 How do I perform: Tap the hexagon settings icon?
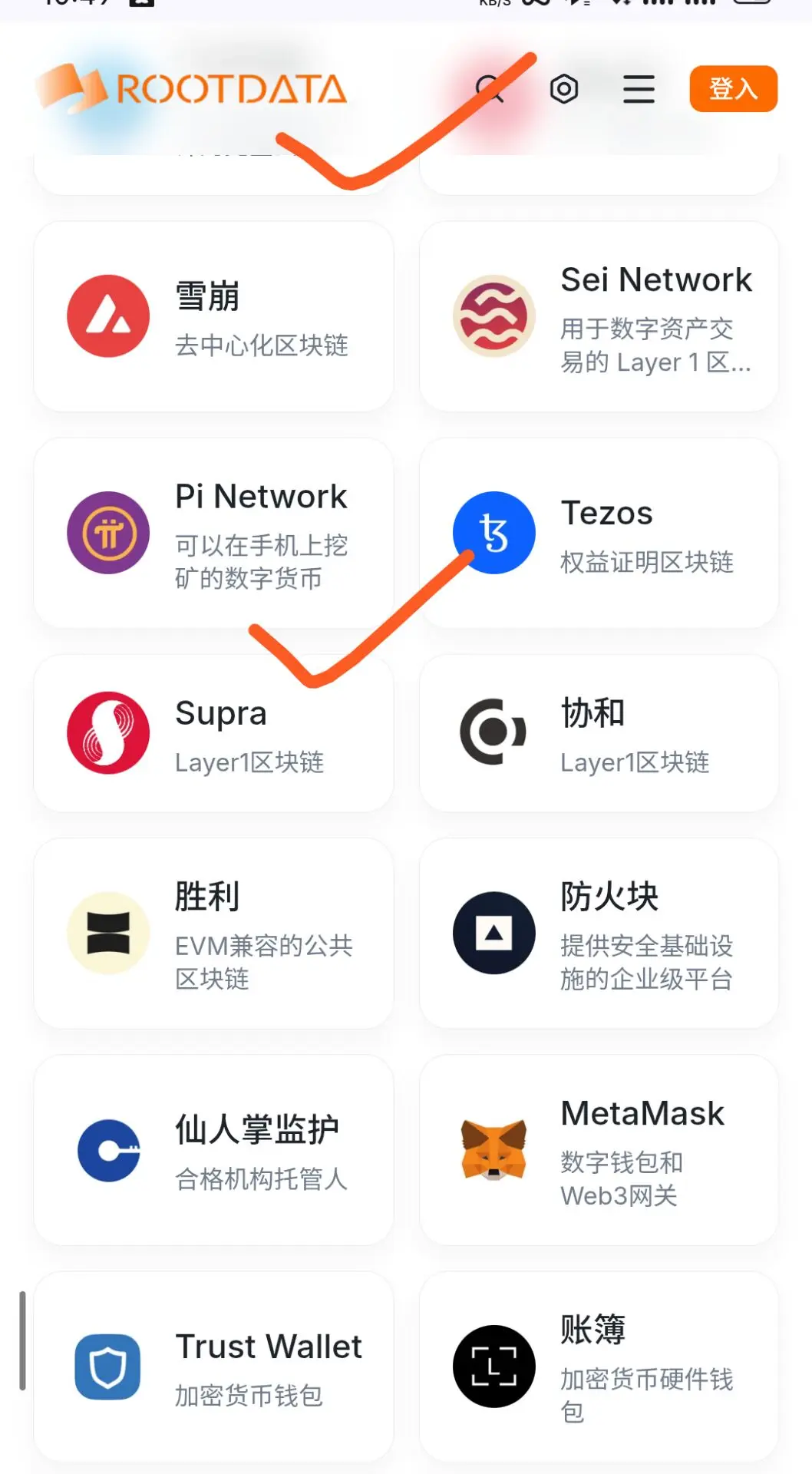(x=564, y=89)
